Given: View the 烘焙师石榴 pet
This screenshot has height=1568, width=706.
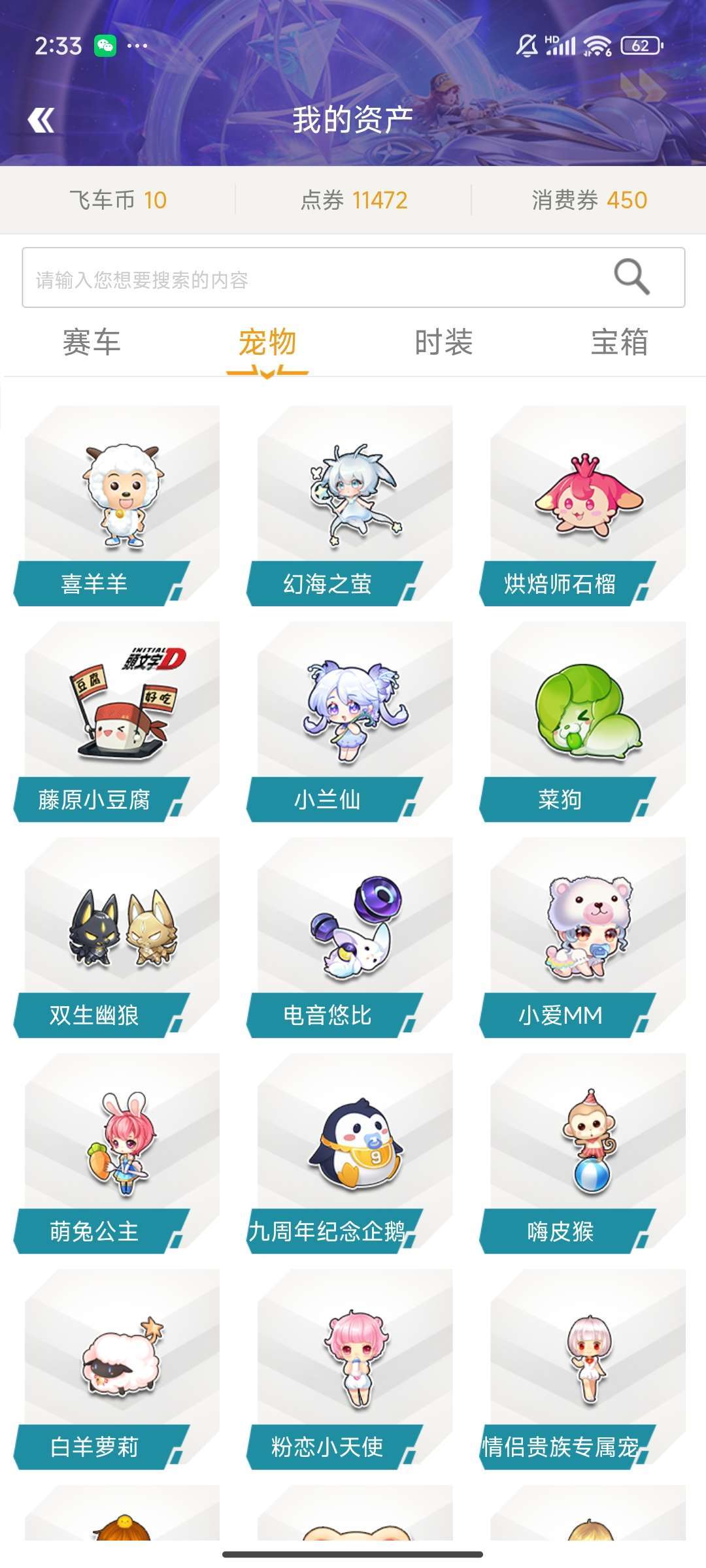Looking at the screenshot, I should [583, 506].
